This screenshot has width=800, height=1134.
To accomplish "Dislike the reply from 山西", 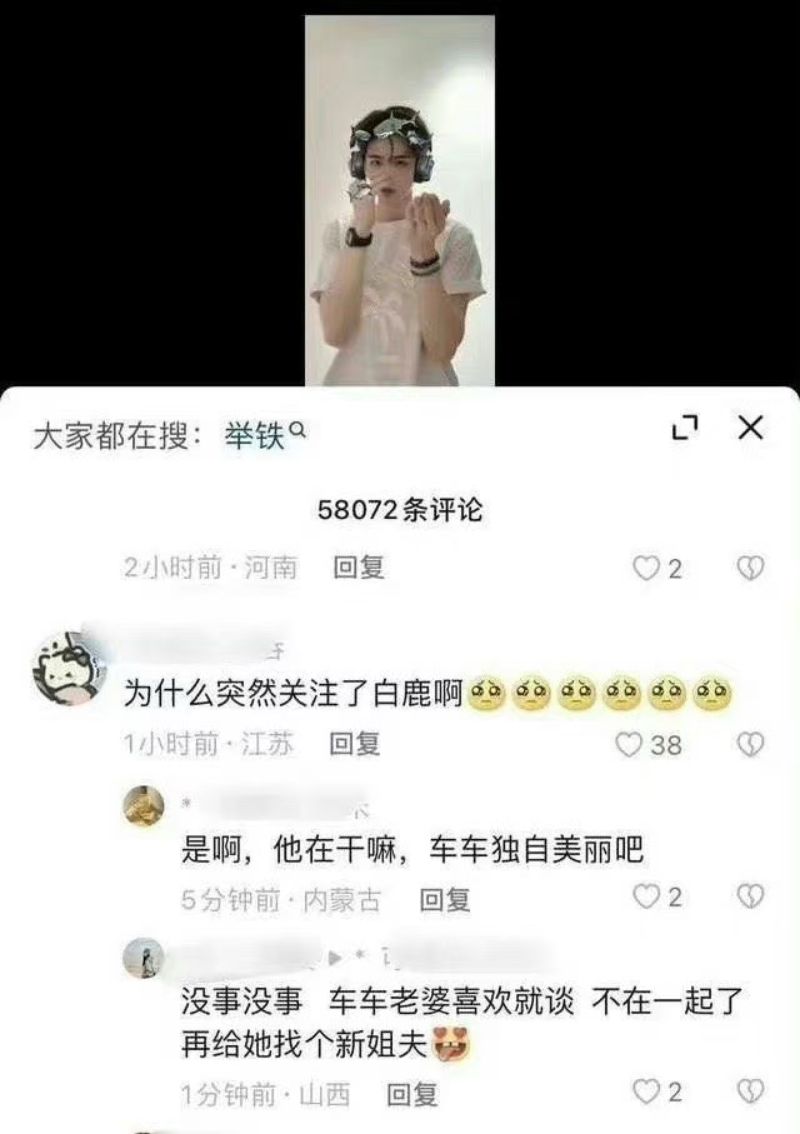I will [x=750, y=1091].
